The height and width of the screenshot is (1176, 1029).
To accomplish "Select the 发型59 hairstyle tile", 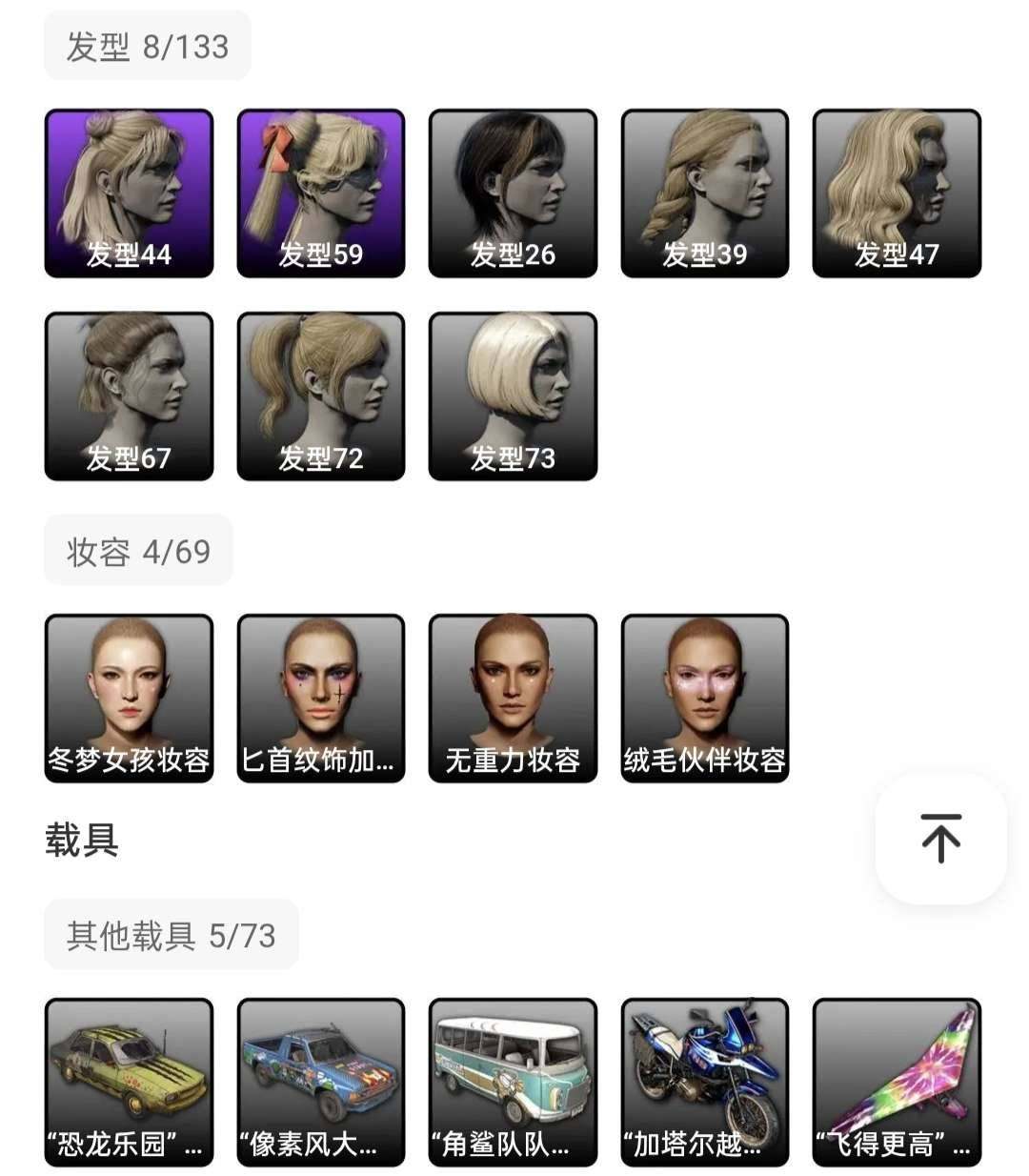I will [321, 193].
